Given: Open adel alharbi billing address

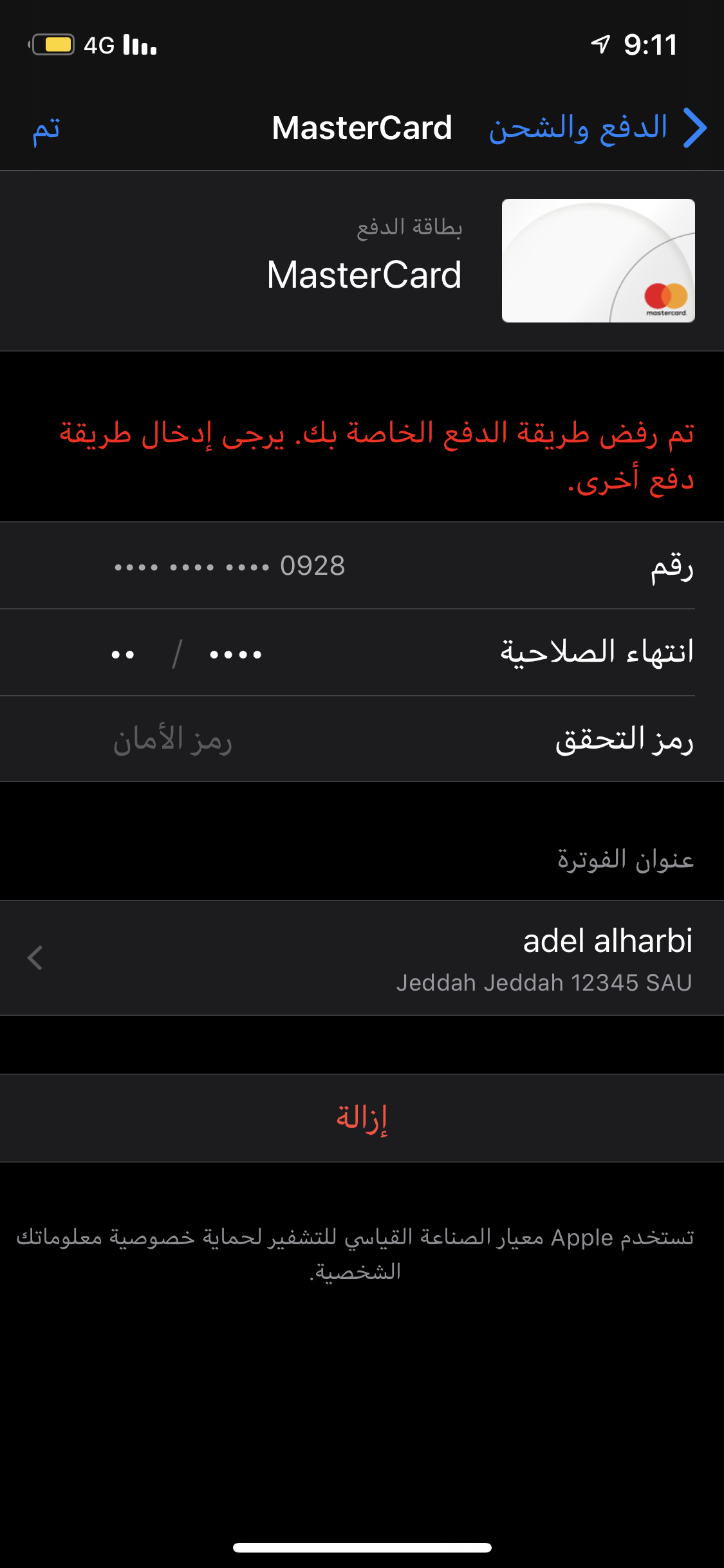Looking at the screenshot, I should [x=362, y=958].
